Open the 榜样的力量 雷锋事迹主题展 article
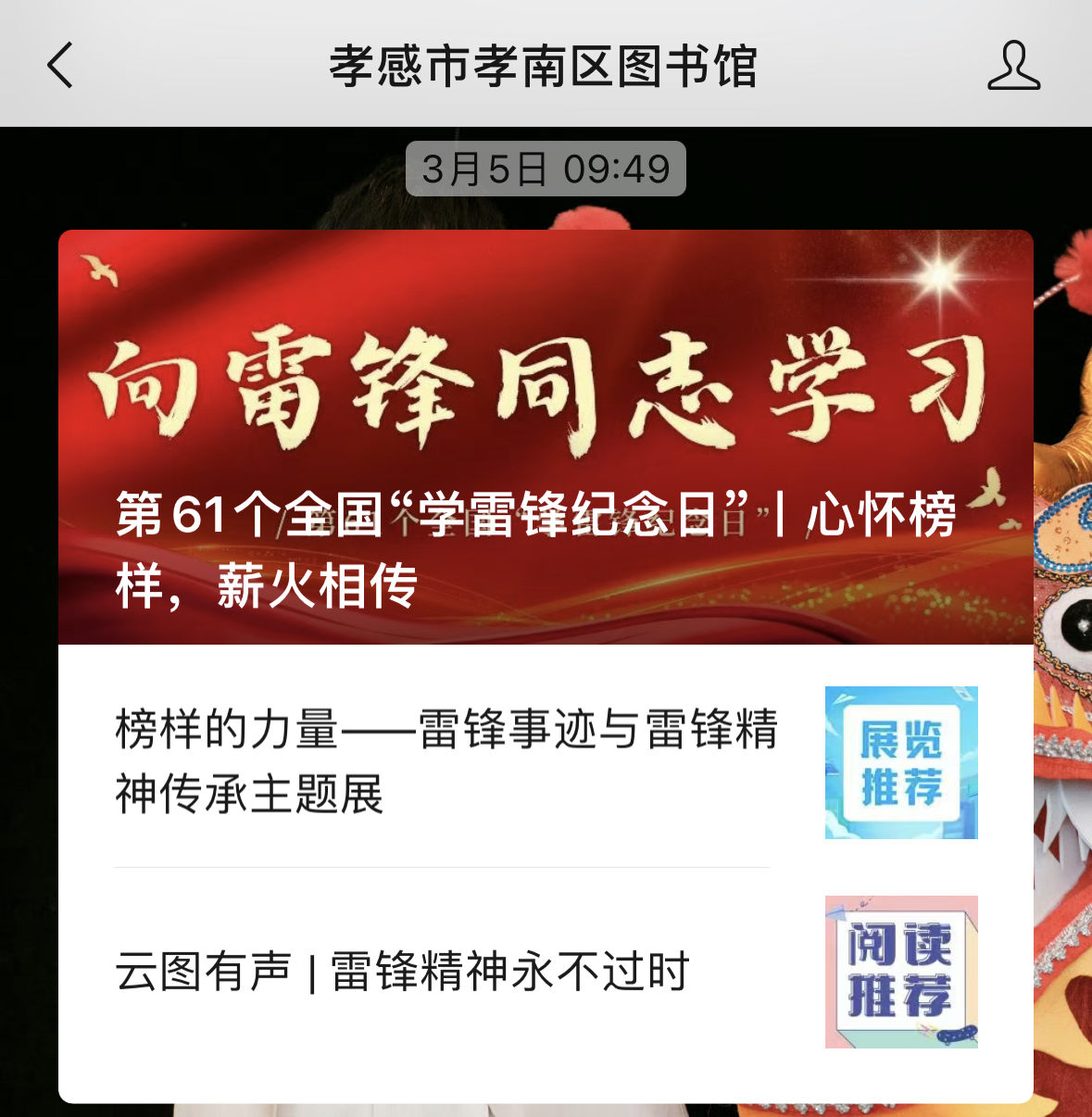 (x=445, y=761)
